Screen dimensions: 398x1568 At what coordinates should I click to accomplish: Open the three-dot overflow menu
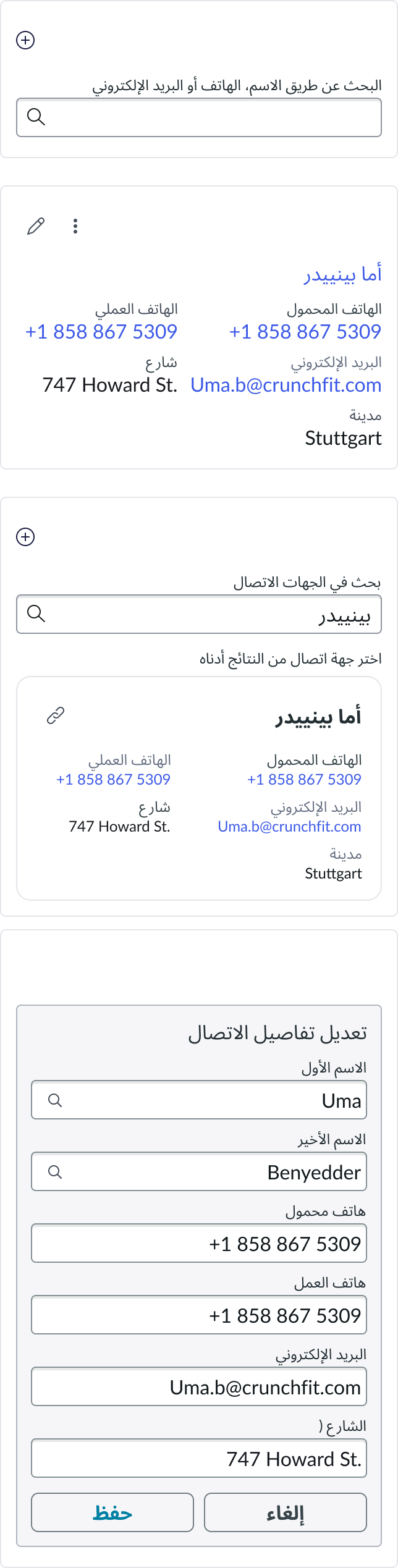pos(75,226)
